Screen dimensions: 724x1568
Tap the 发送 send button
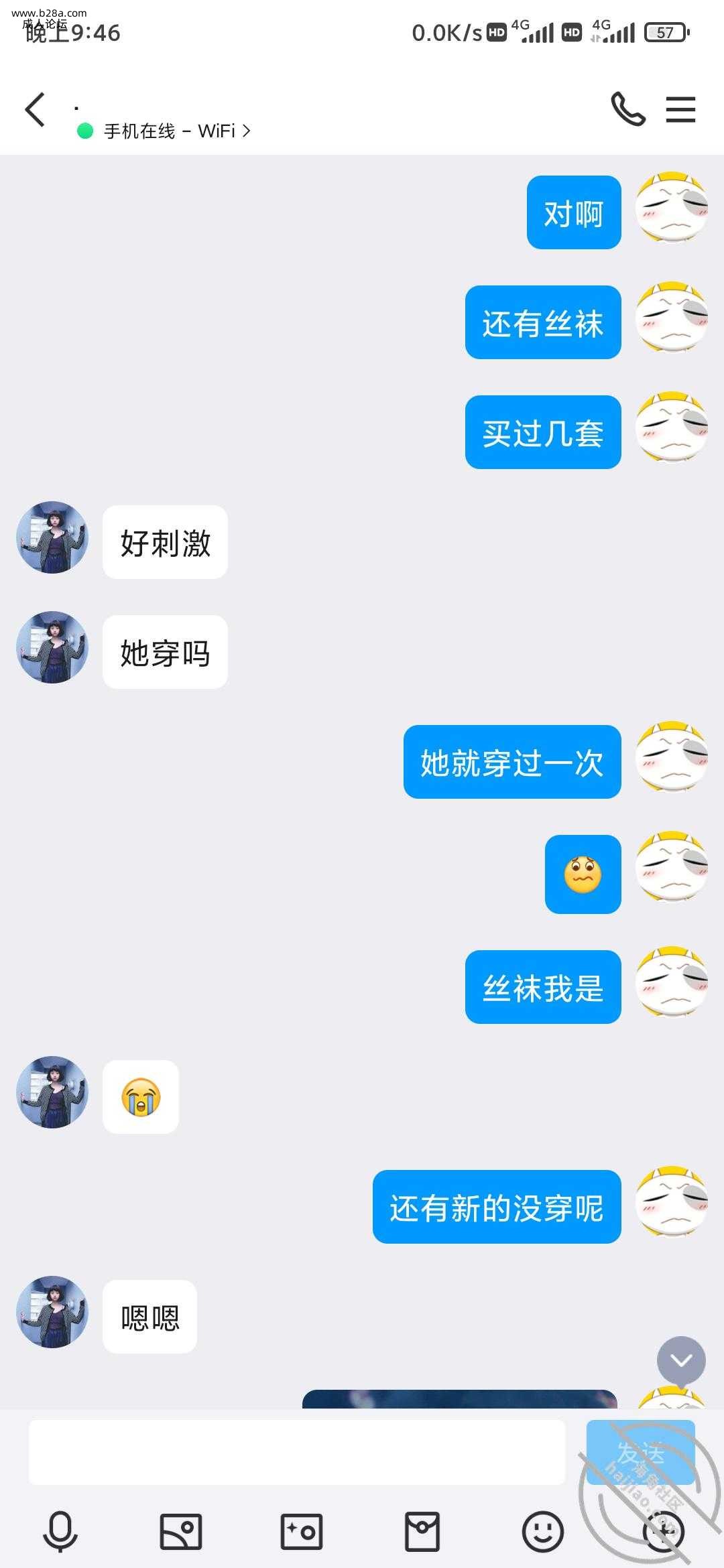pyautogui.click(x=640, y=1453)
